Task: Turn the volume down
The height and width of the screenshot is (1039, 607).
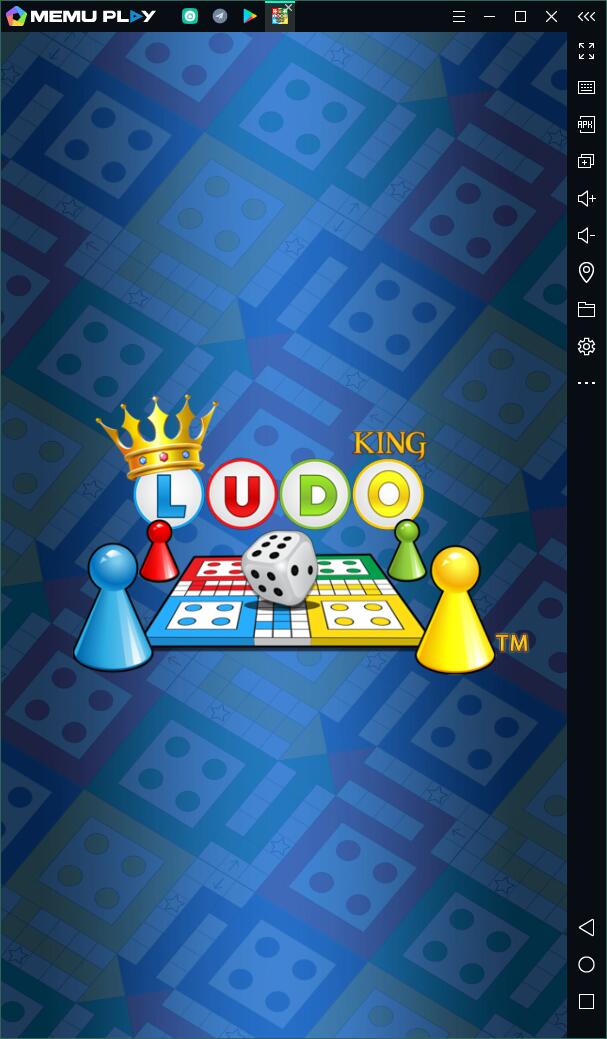Action: coord(586,235)
